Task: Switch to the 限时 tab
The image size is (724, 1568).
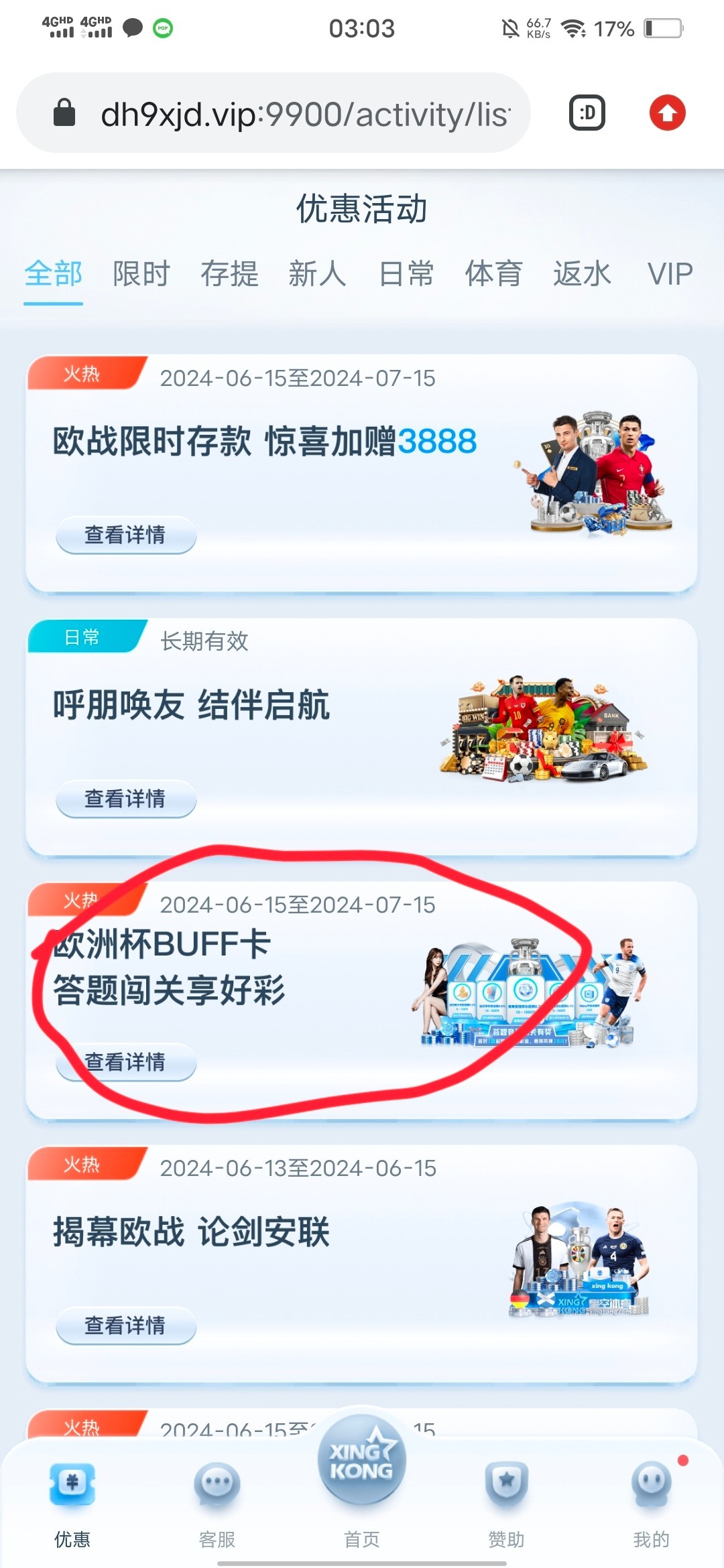Action: [x=141, y=274]
